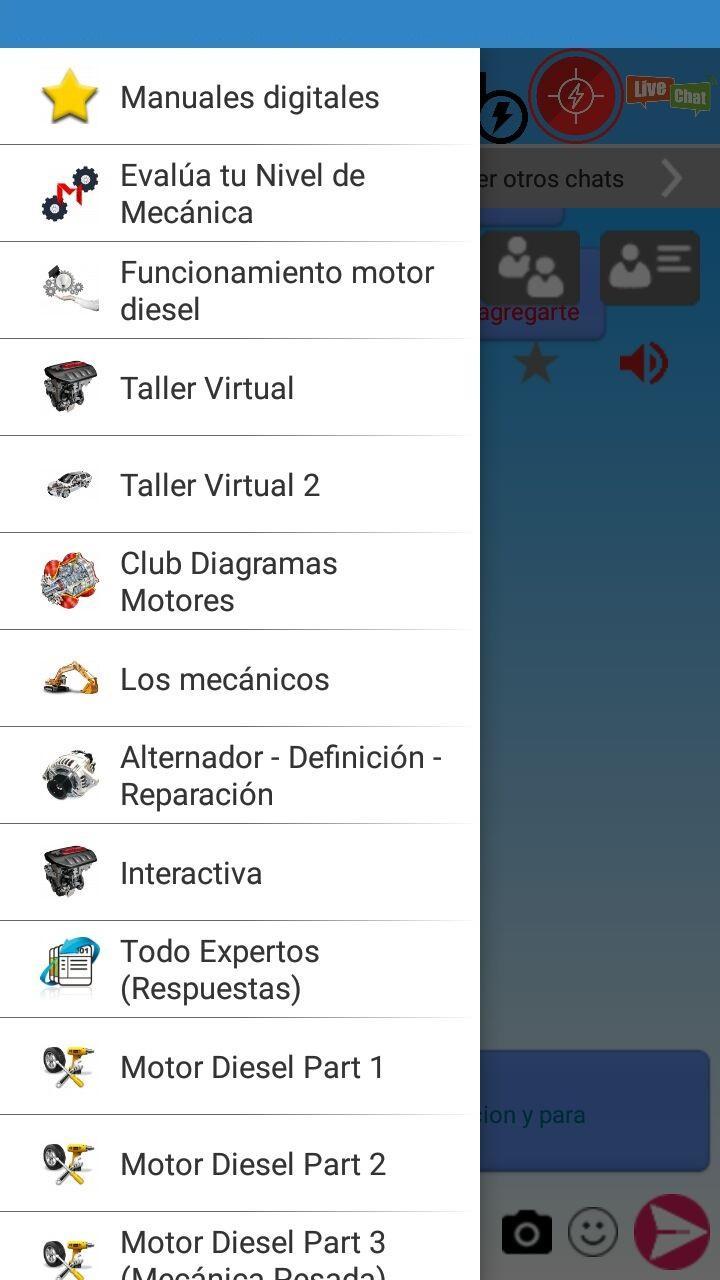
Task: Expand chats with the right chevron arrow
Action: click(x=672, y=178)
